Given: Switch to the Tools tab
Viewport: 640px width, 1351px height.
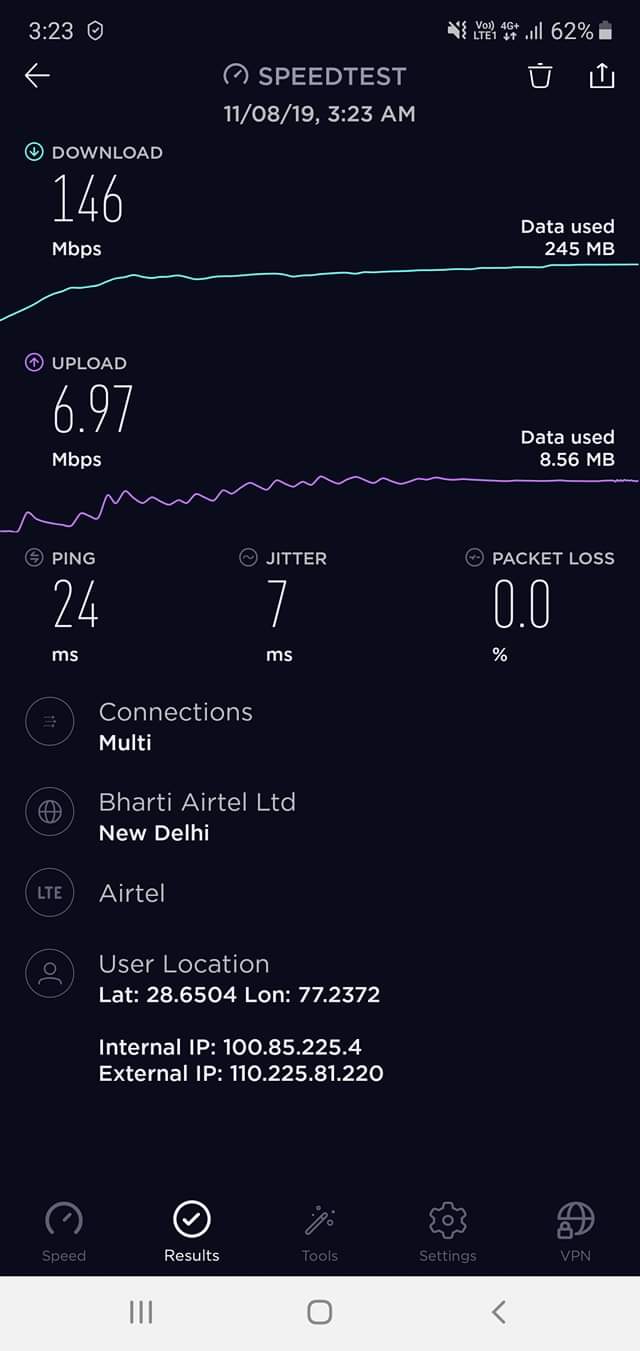Looking at the screenshot, I should click(x=320, y=1232).
